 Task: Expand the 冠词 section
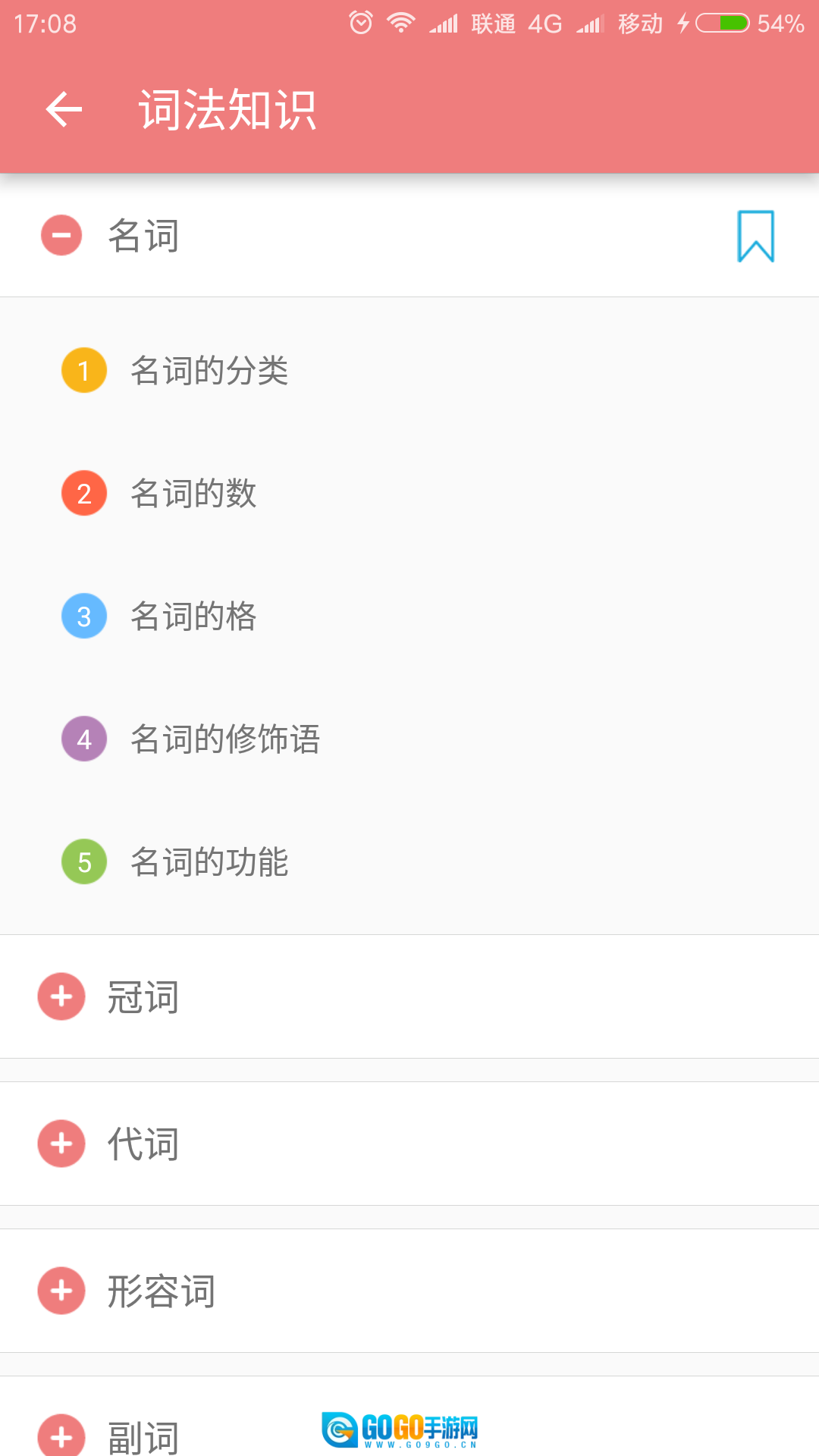point(61,996)
